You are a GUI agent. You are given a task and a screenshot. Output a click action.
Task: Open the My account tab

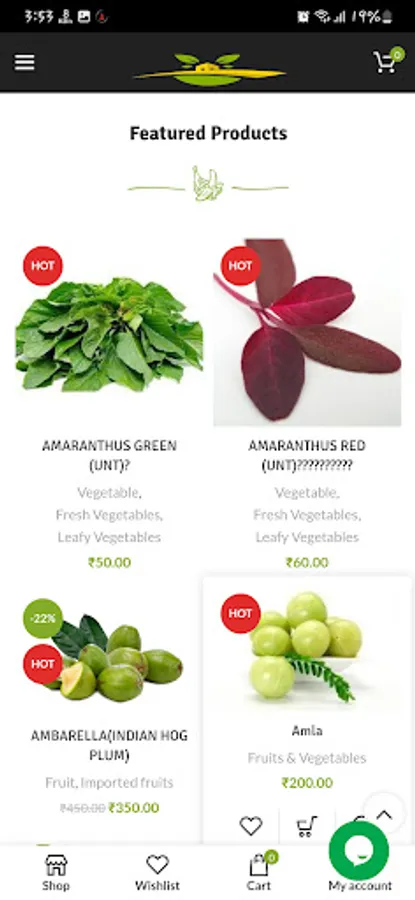pos(360,886)
